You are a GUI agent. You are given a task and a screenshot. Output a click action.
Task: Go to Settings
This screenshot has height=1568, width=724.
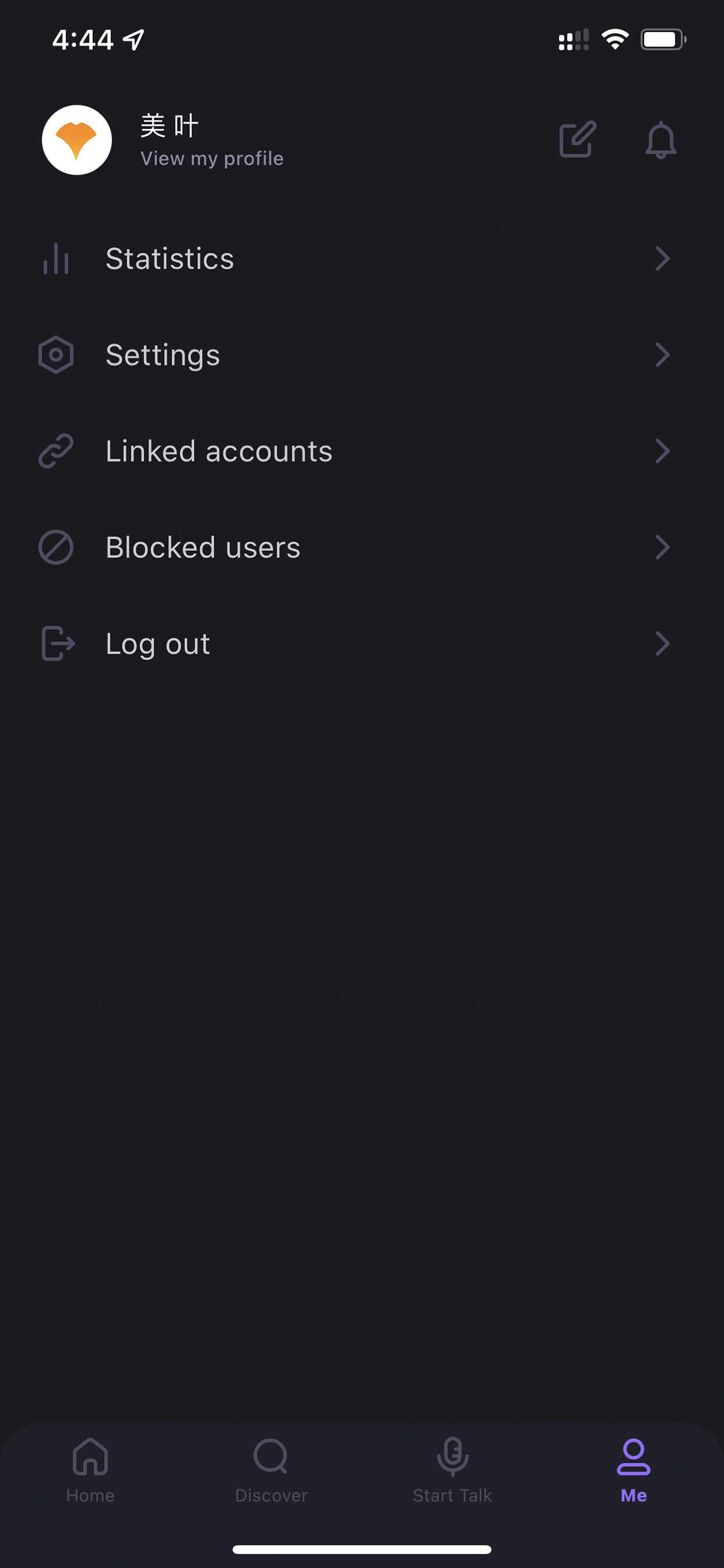(362, 355)
